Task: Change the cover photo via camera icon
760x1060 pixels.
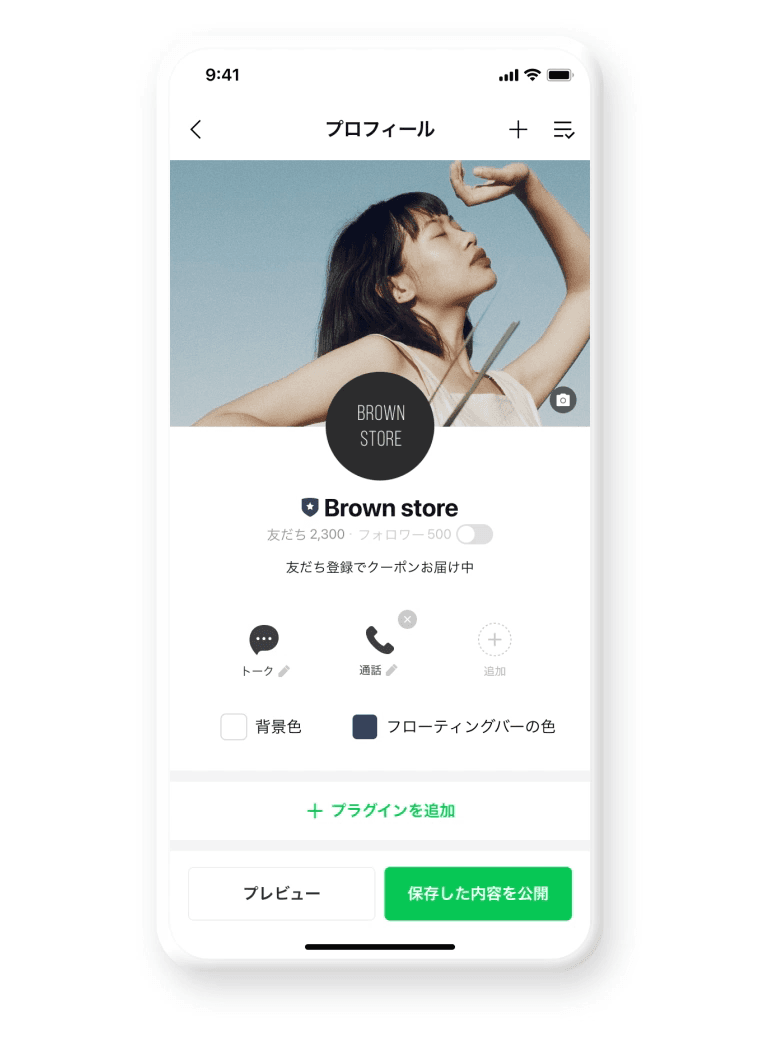Action: point(563,400)
